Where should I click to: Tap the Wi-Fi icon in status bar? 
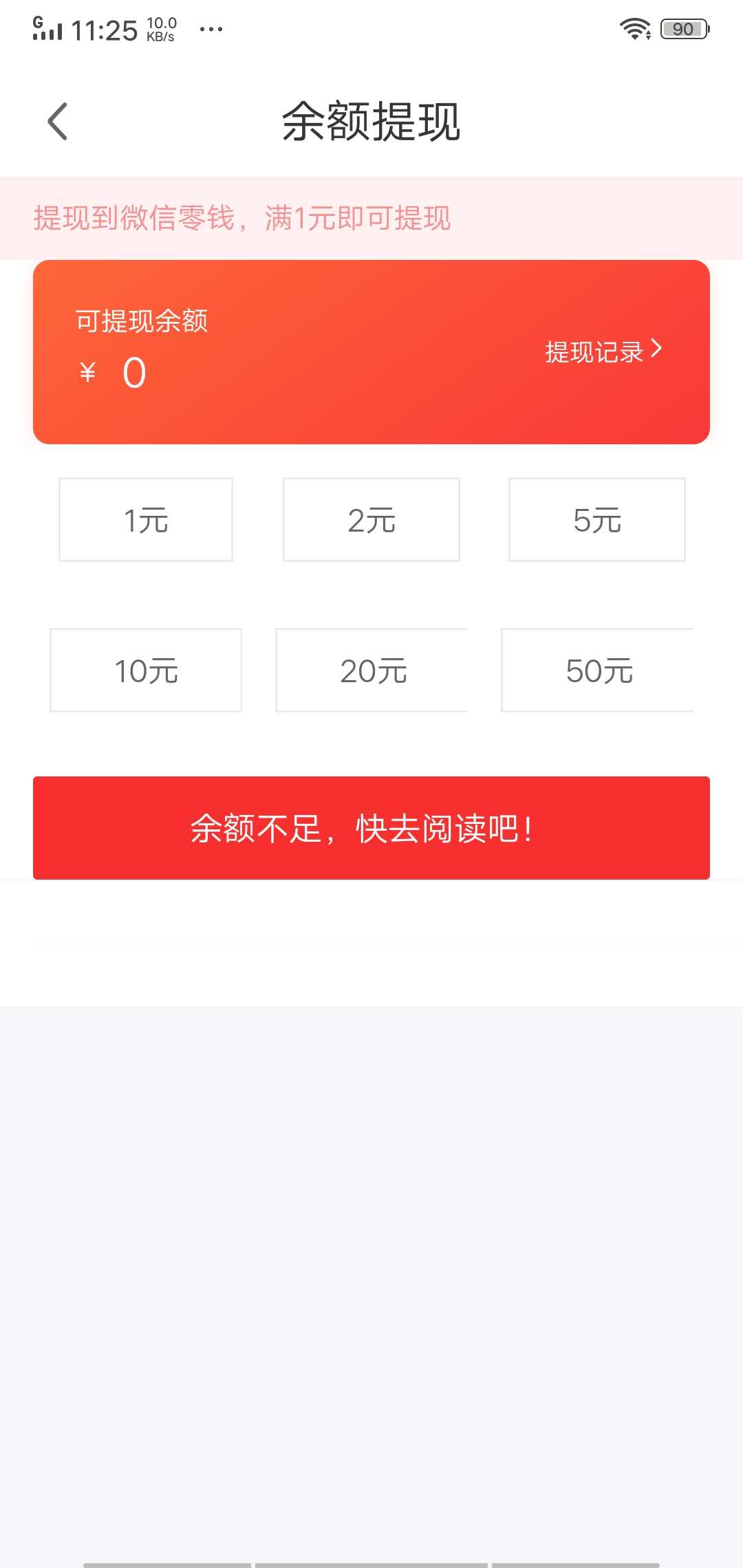point(636,29)
